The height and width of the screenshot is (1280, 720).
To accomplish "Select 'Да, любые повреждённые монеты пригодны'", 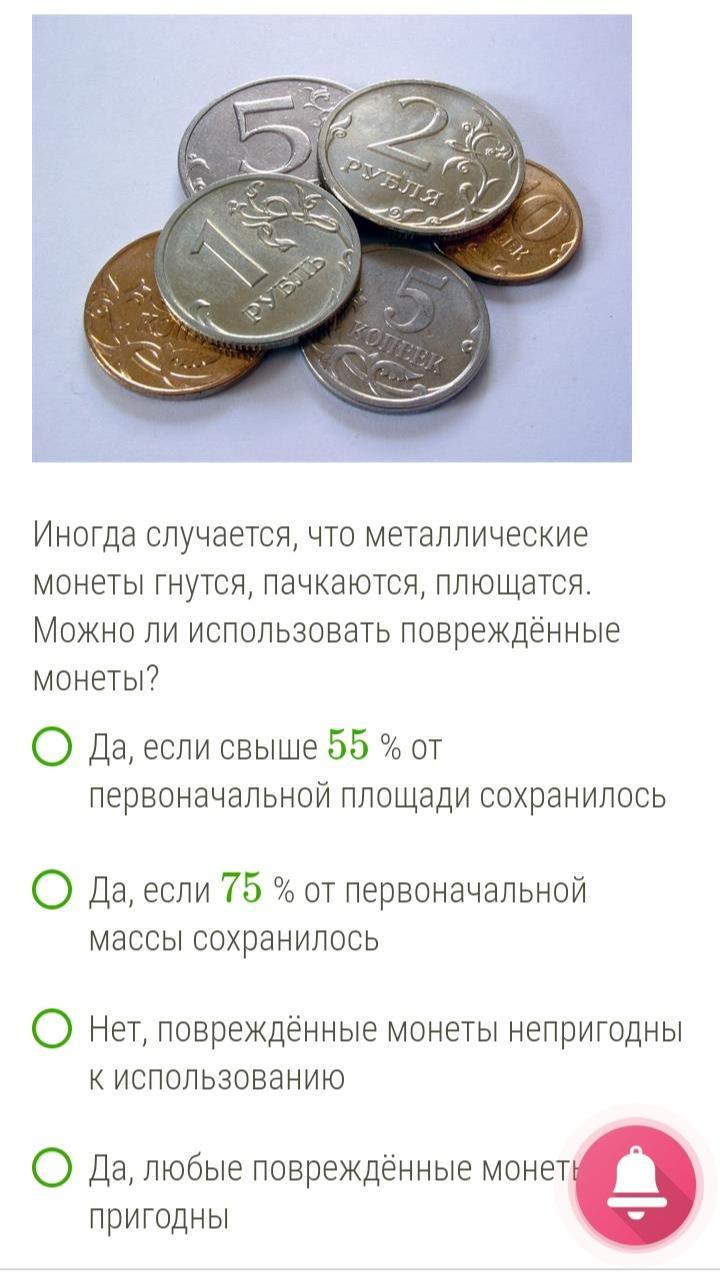I will [52, 1168].
